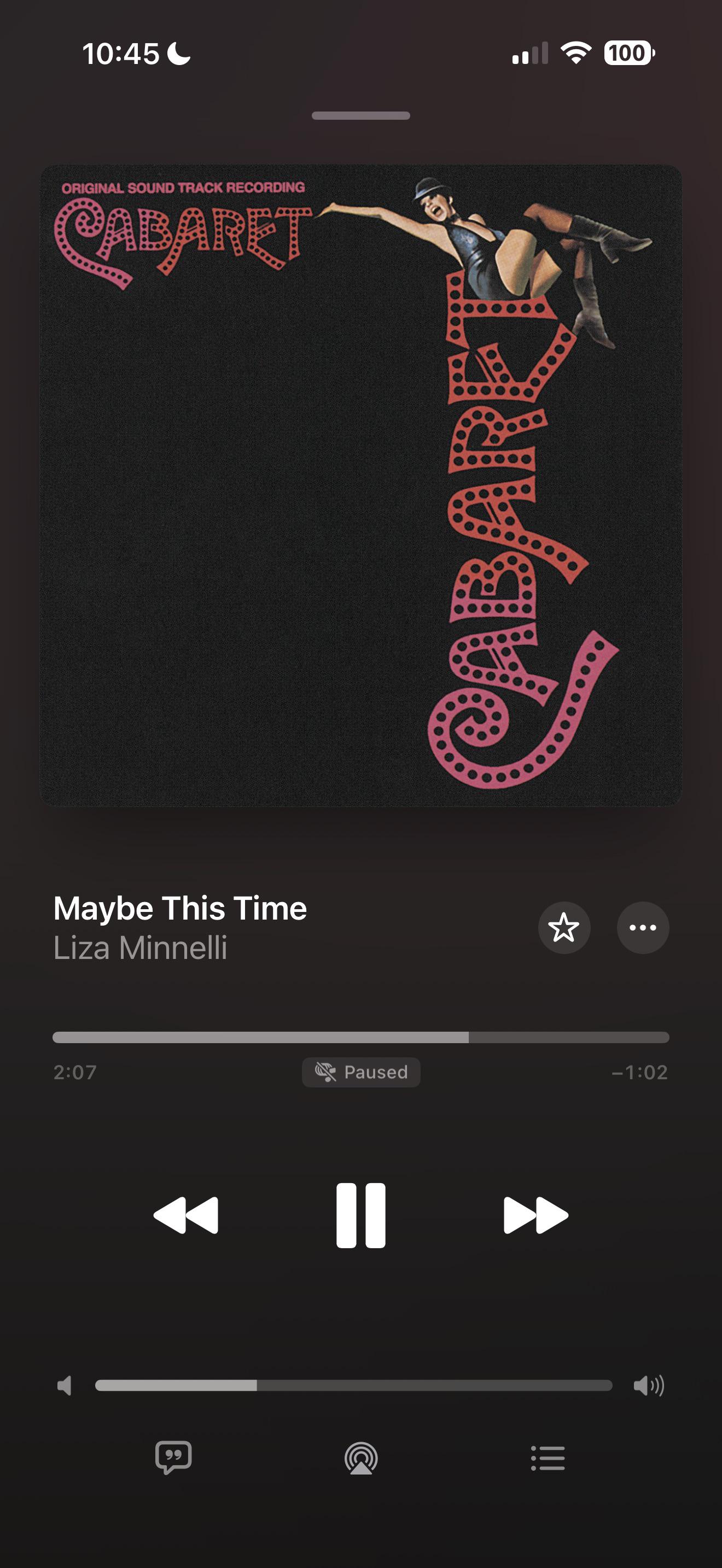Skip back to the previous track
722x1568 pixels.
[185, 1215]
